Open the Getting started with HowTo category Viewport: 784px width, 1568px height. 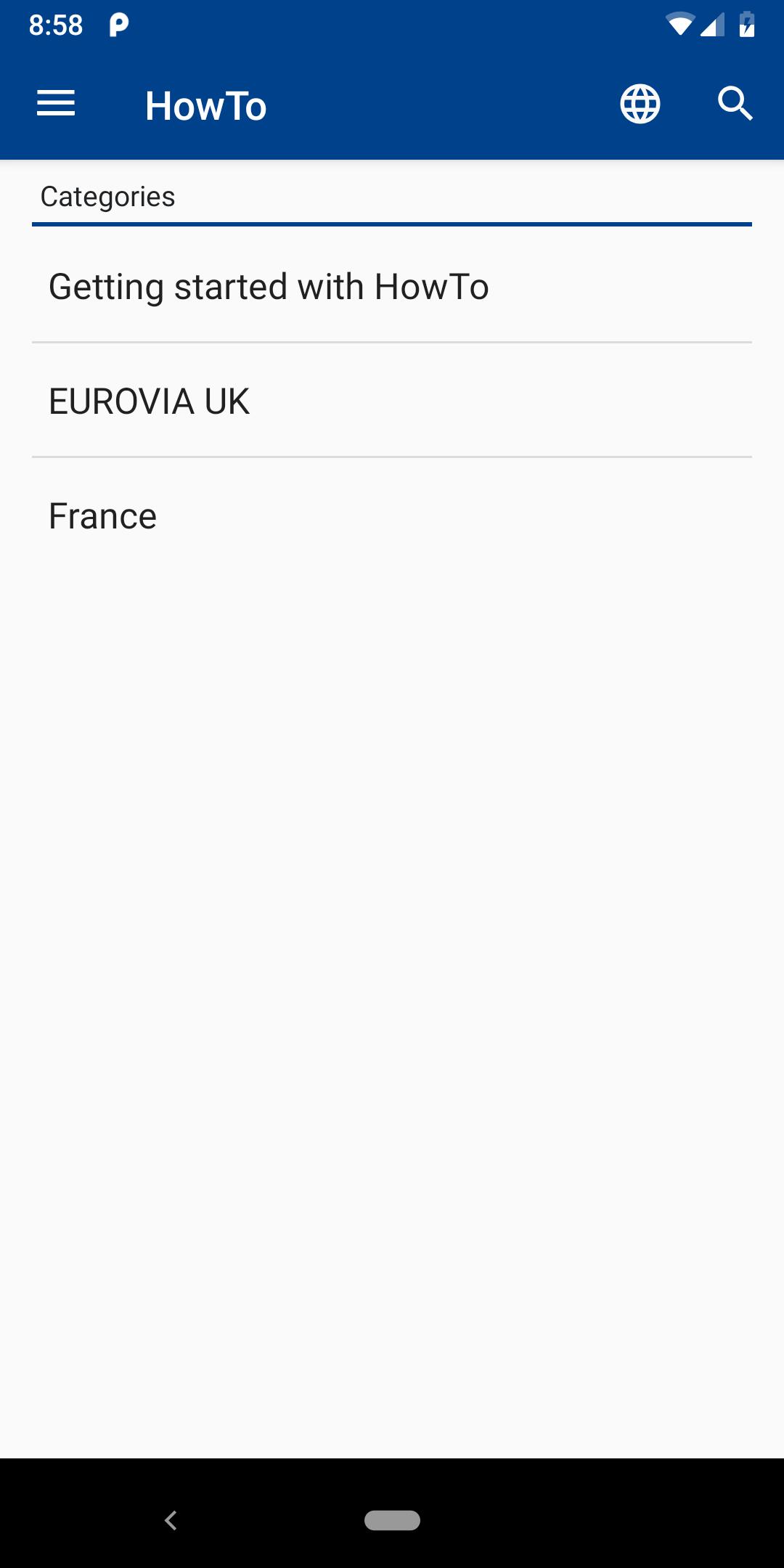[x=392, y=285]
